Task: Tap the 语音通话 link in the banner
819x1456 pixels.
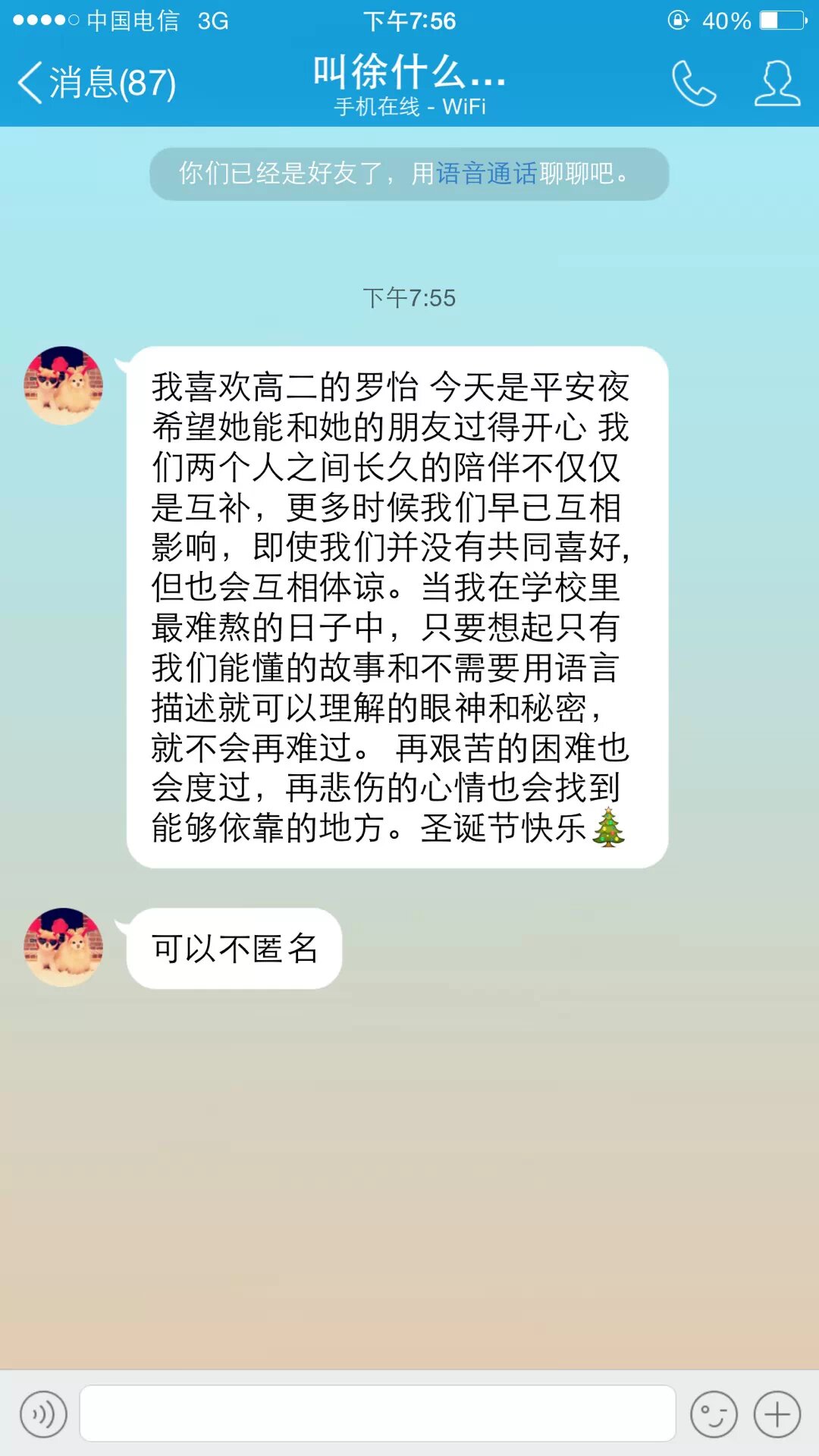Action: [x=486, y=174]
